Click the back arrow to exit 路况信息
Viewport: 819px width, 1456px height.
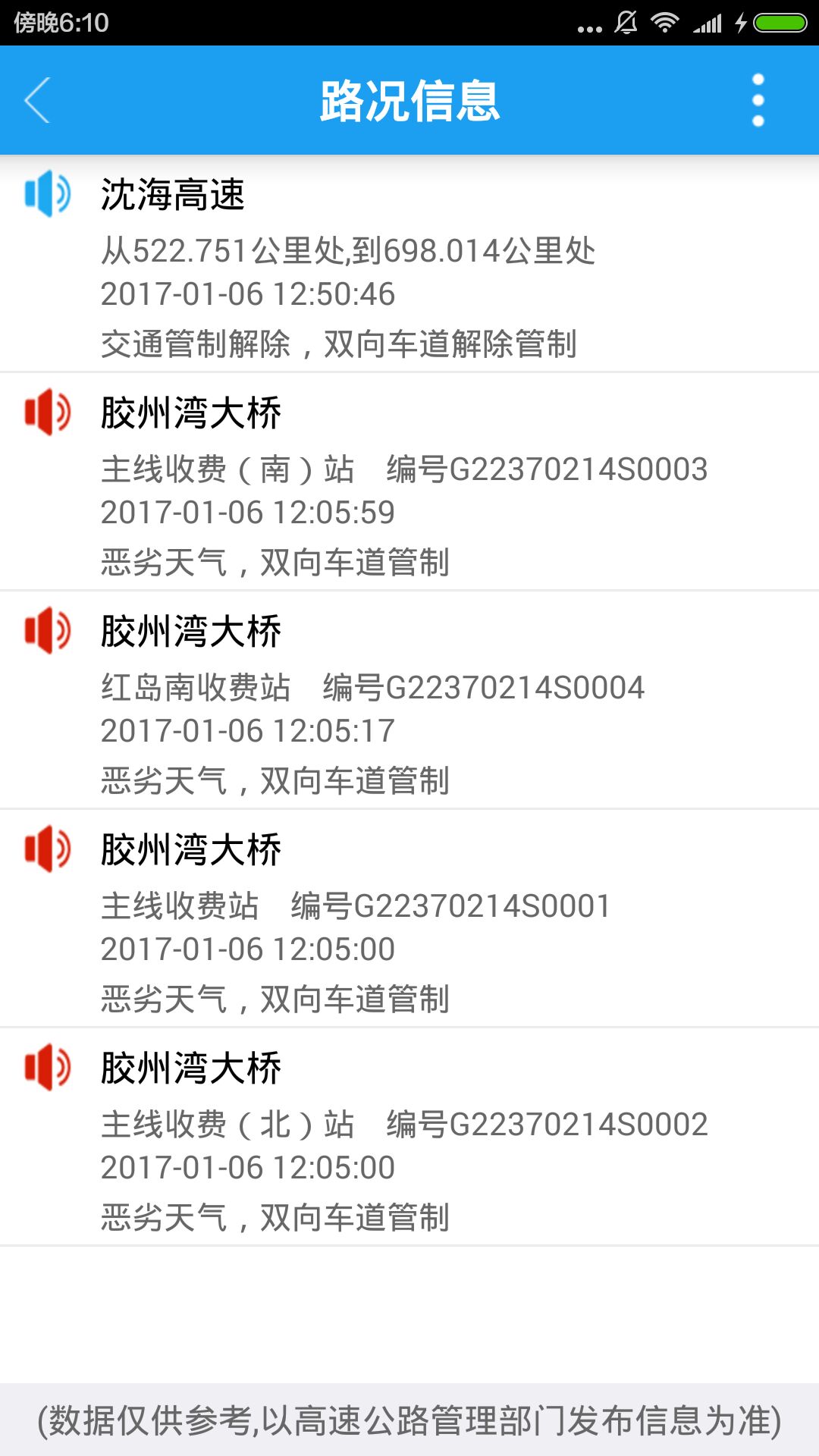tap(38, 100)
